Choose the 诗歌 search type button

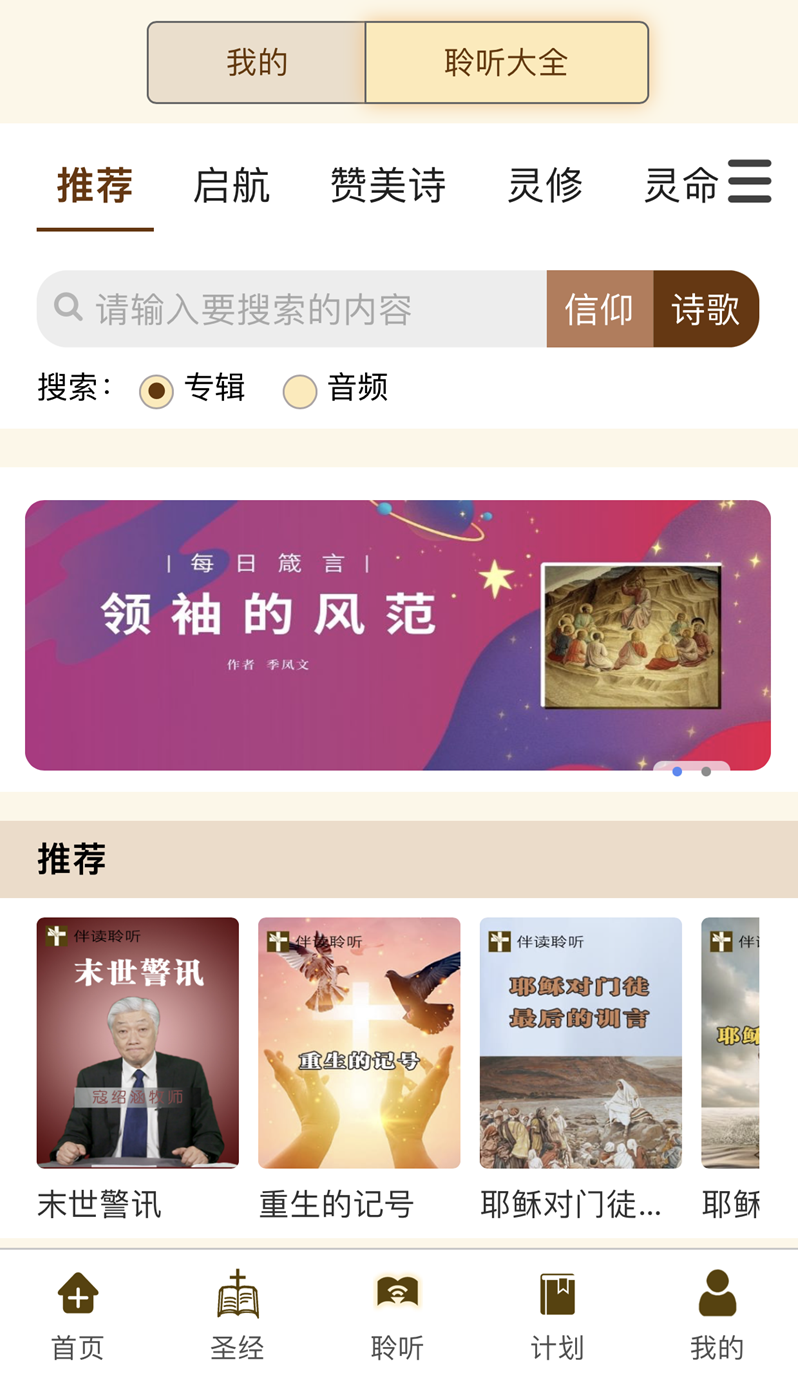[x=706, y=309]
